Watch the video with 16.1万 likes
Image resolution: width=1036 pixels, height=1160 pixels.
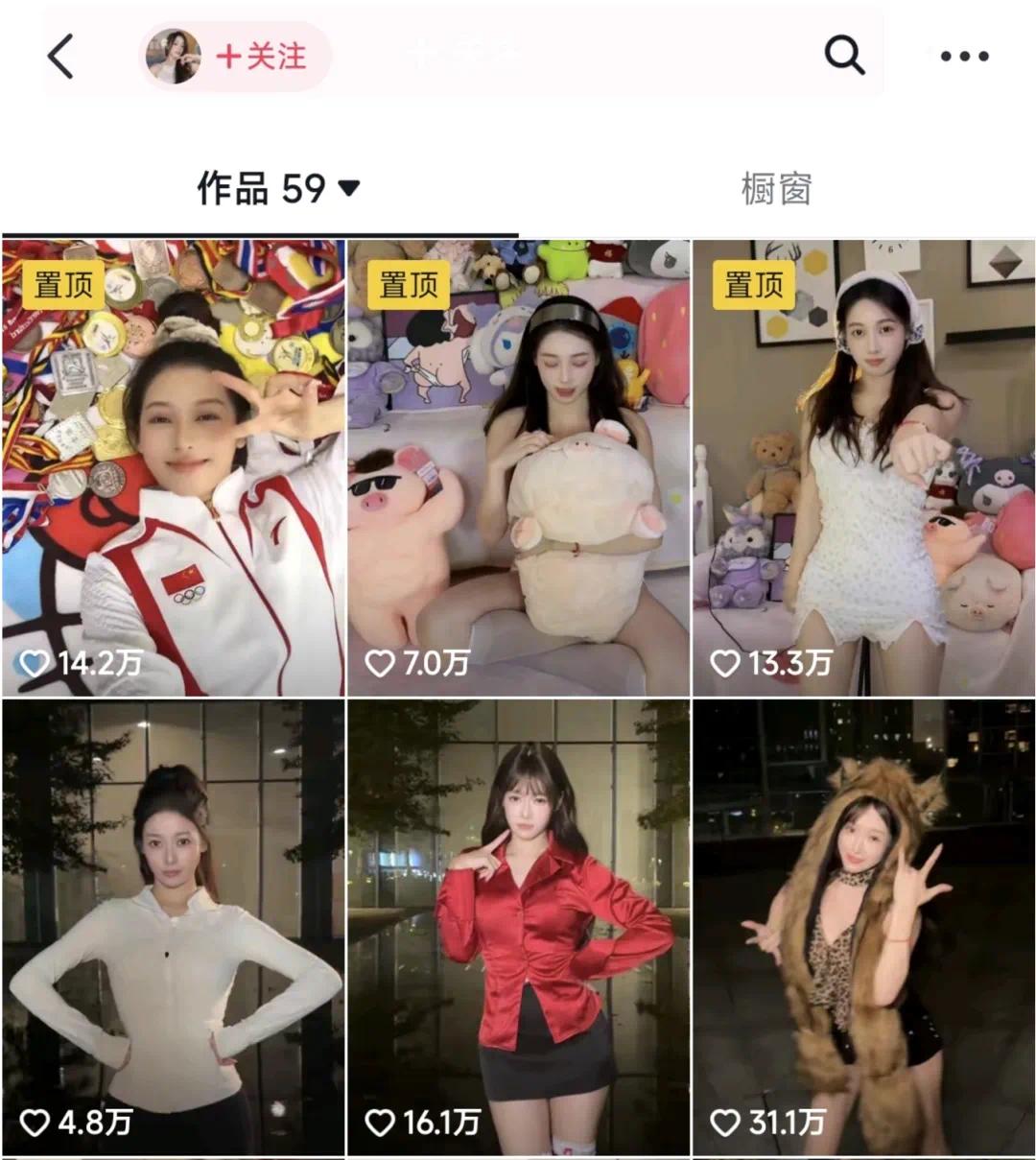pyautogui.click(x=518, y=927)
